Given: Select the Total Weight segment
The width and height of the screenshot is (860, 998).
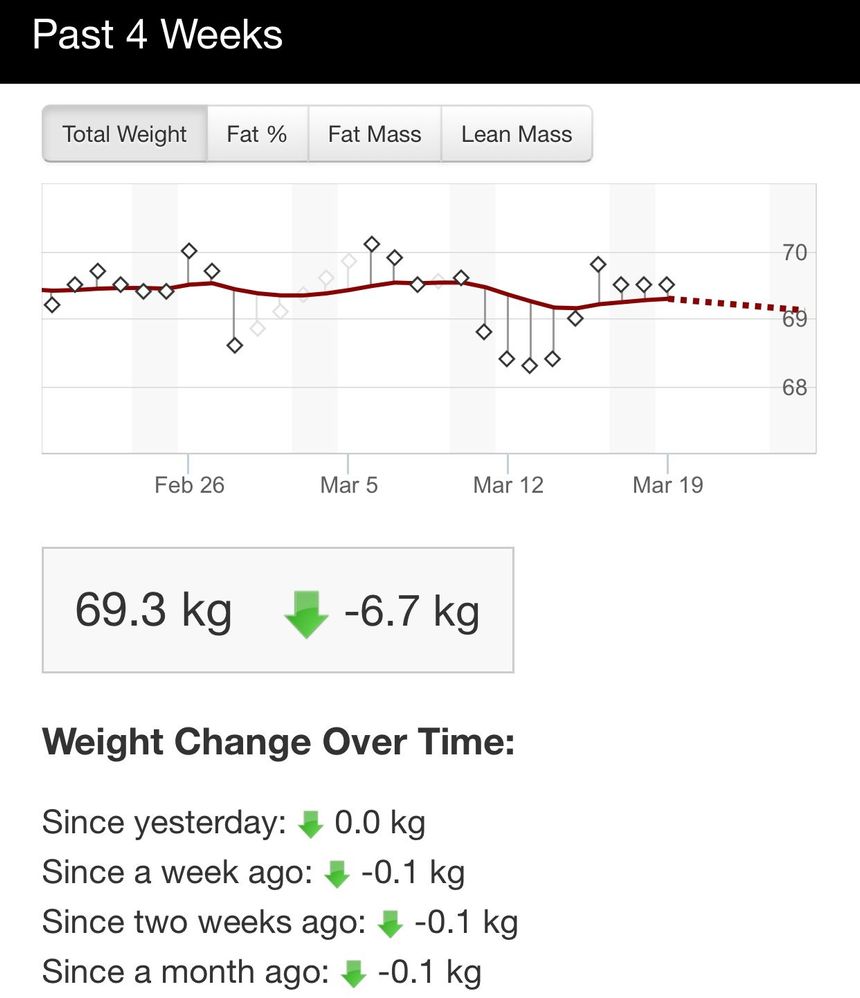Looking at the screenshot, I should 125,134.
